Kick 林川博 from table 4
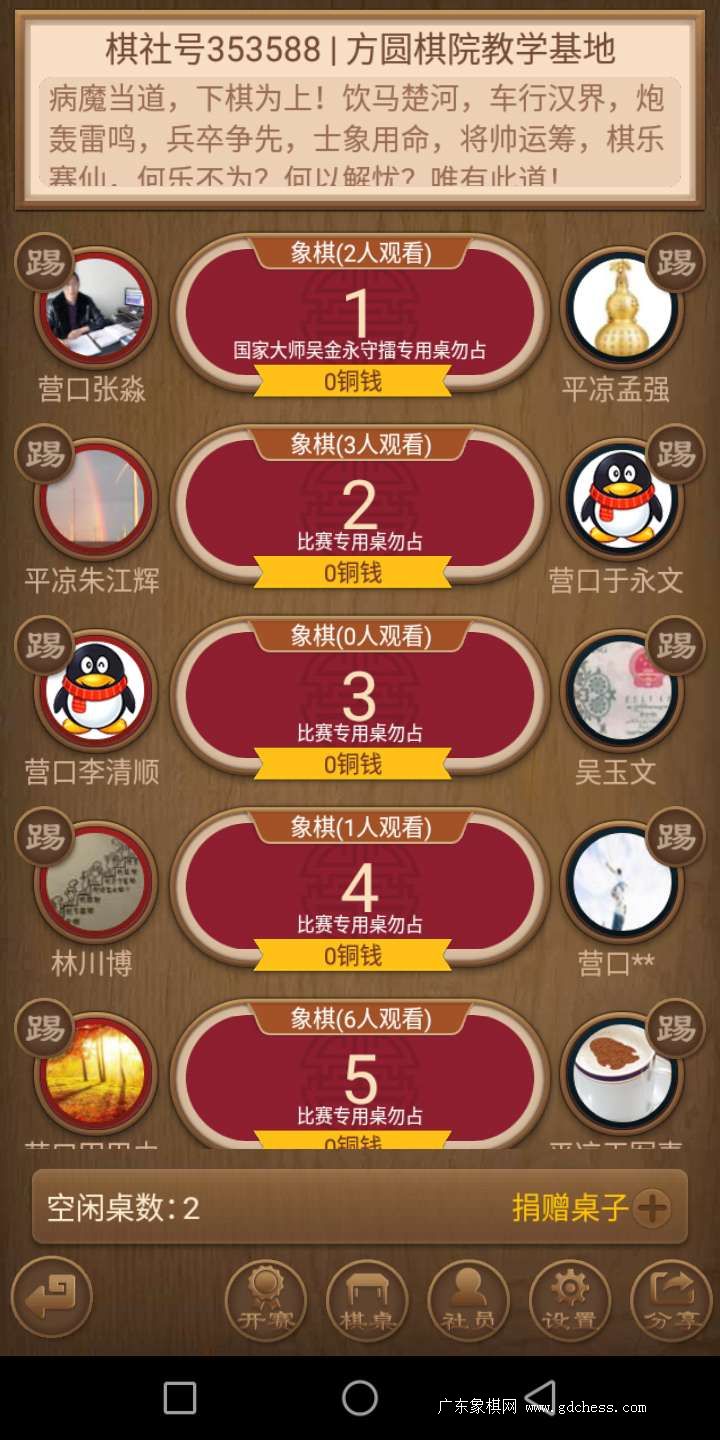The height and width of the screenshot is (1440, 720). point(45,837)
